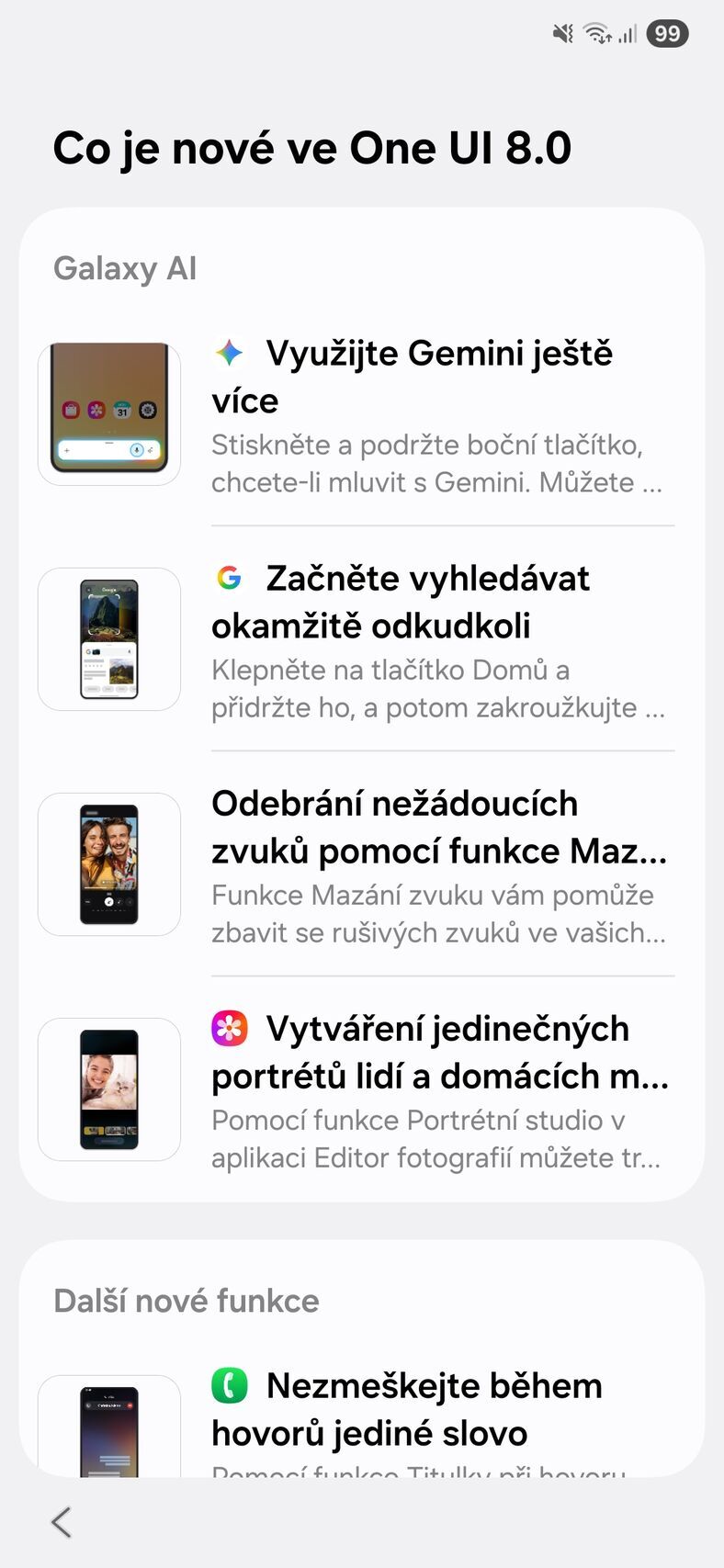Tap the portrait studio selfie thumbnail

(108, 1089)
